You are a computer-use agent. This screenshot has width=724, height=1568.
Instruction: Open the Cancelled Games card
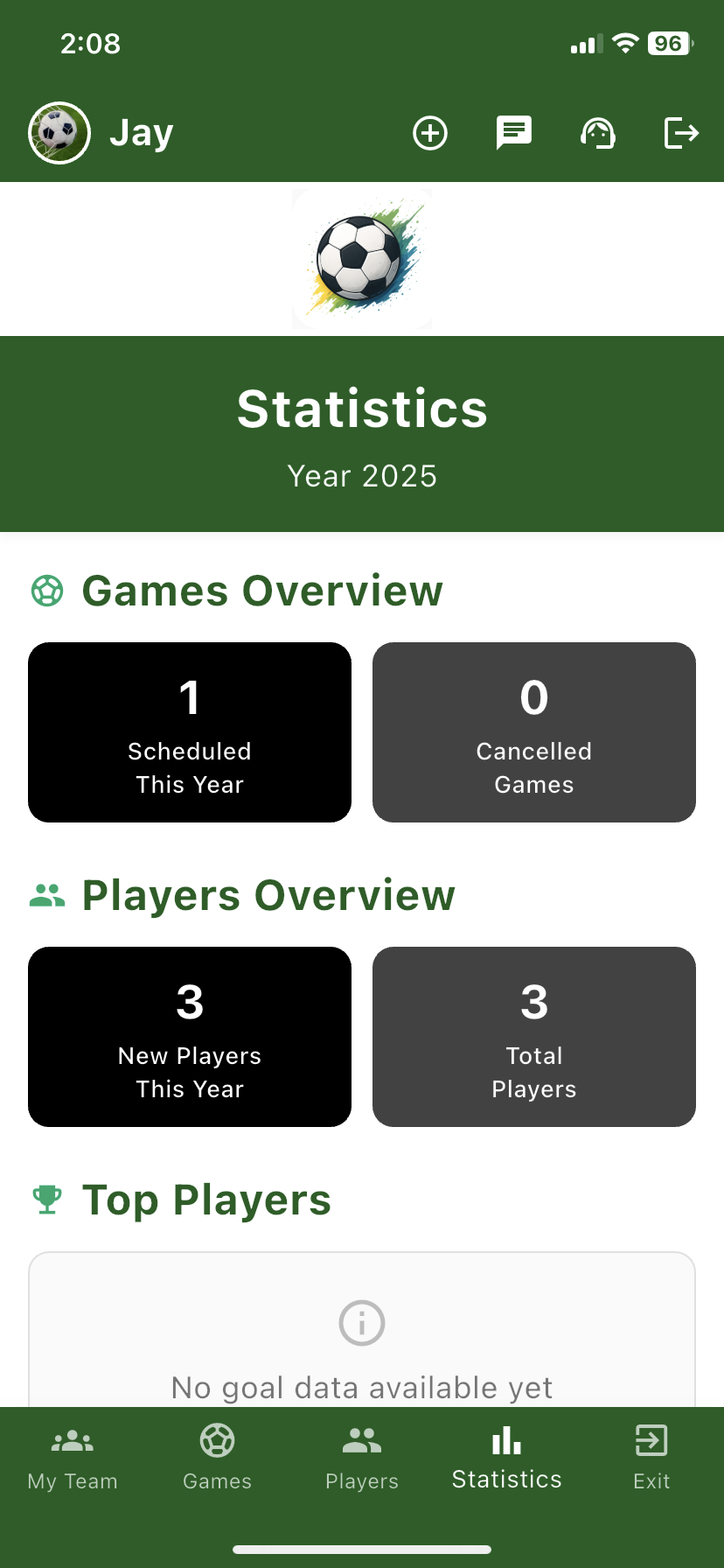(x=533, y=731)
